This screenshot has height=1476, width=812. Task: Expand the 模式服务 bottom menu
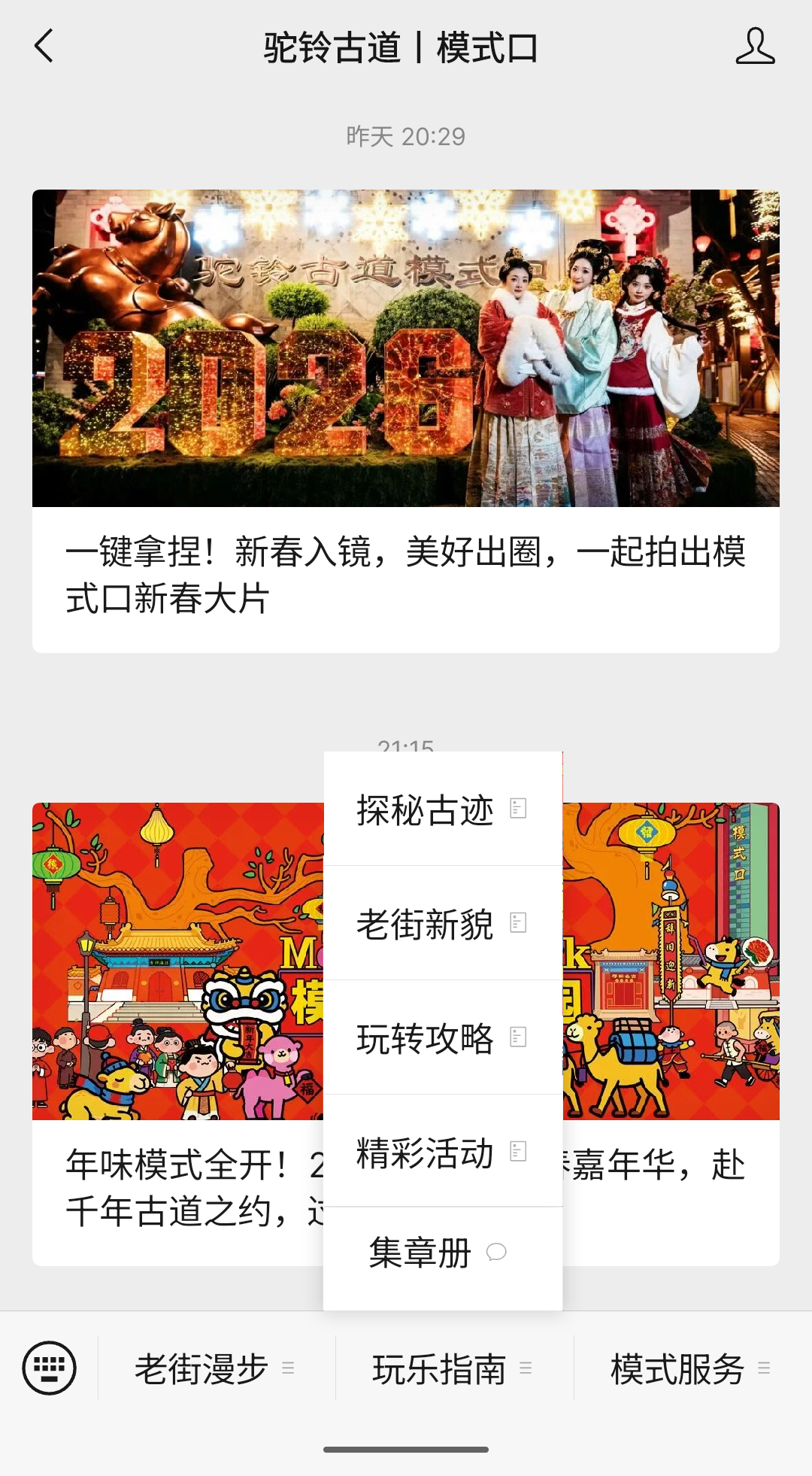pos(691,1368)
